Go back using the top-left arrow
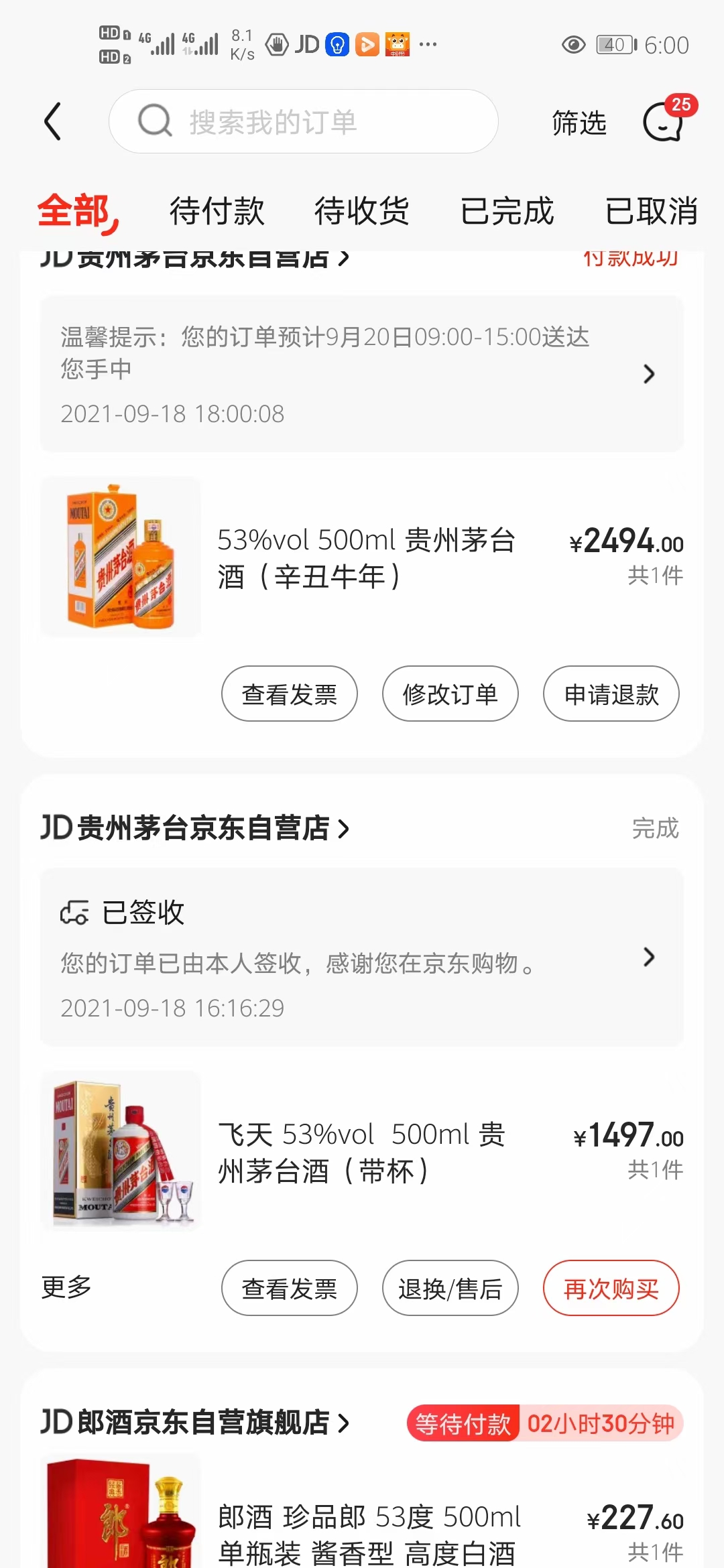This screenshot has height=1568, width=724. tap(52, 121)
